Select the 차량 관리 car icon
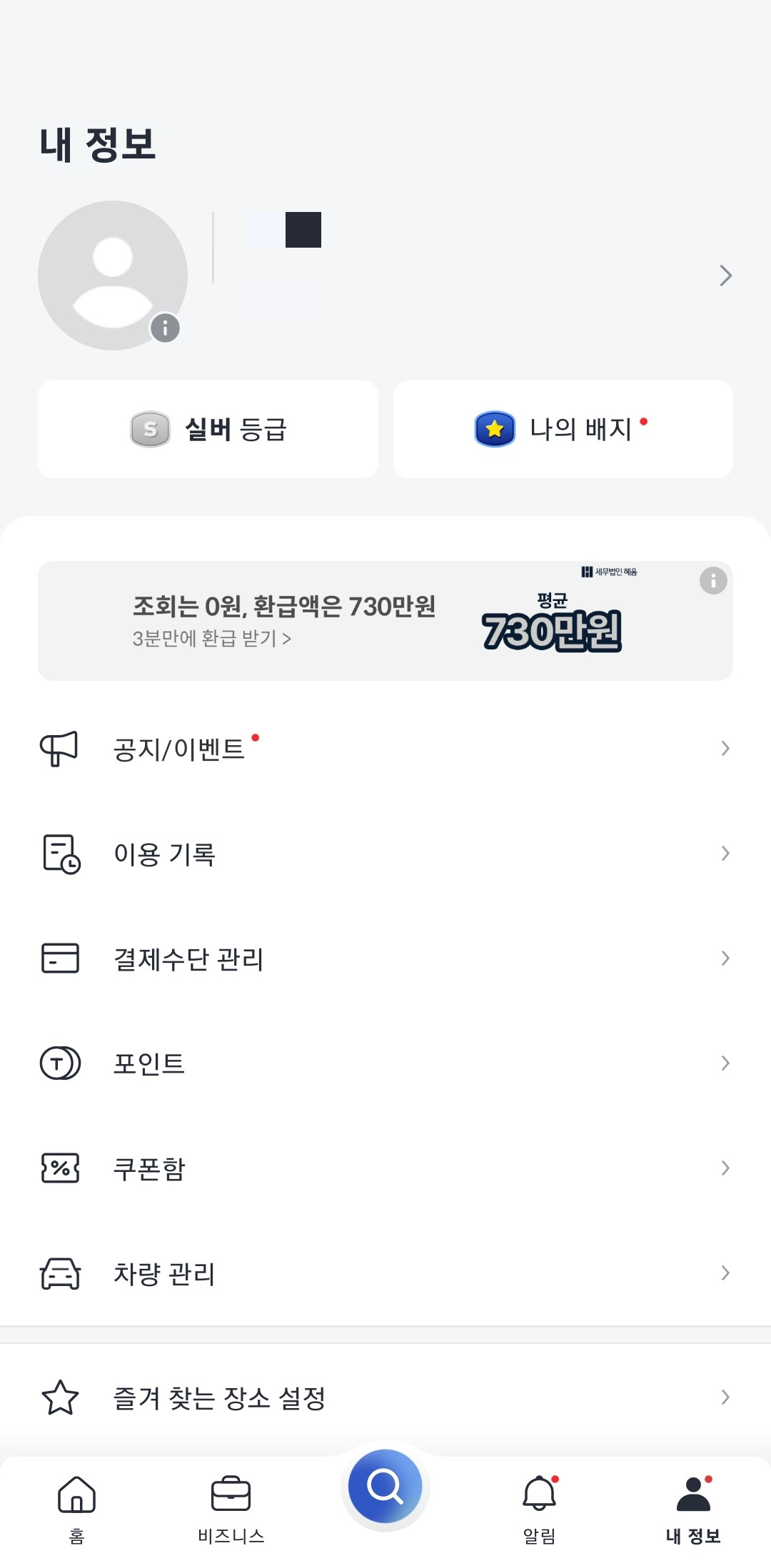This screenshot has height=1568, width=771. pyautogui.click(x=59, y=1273)
